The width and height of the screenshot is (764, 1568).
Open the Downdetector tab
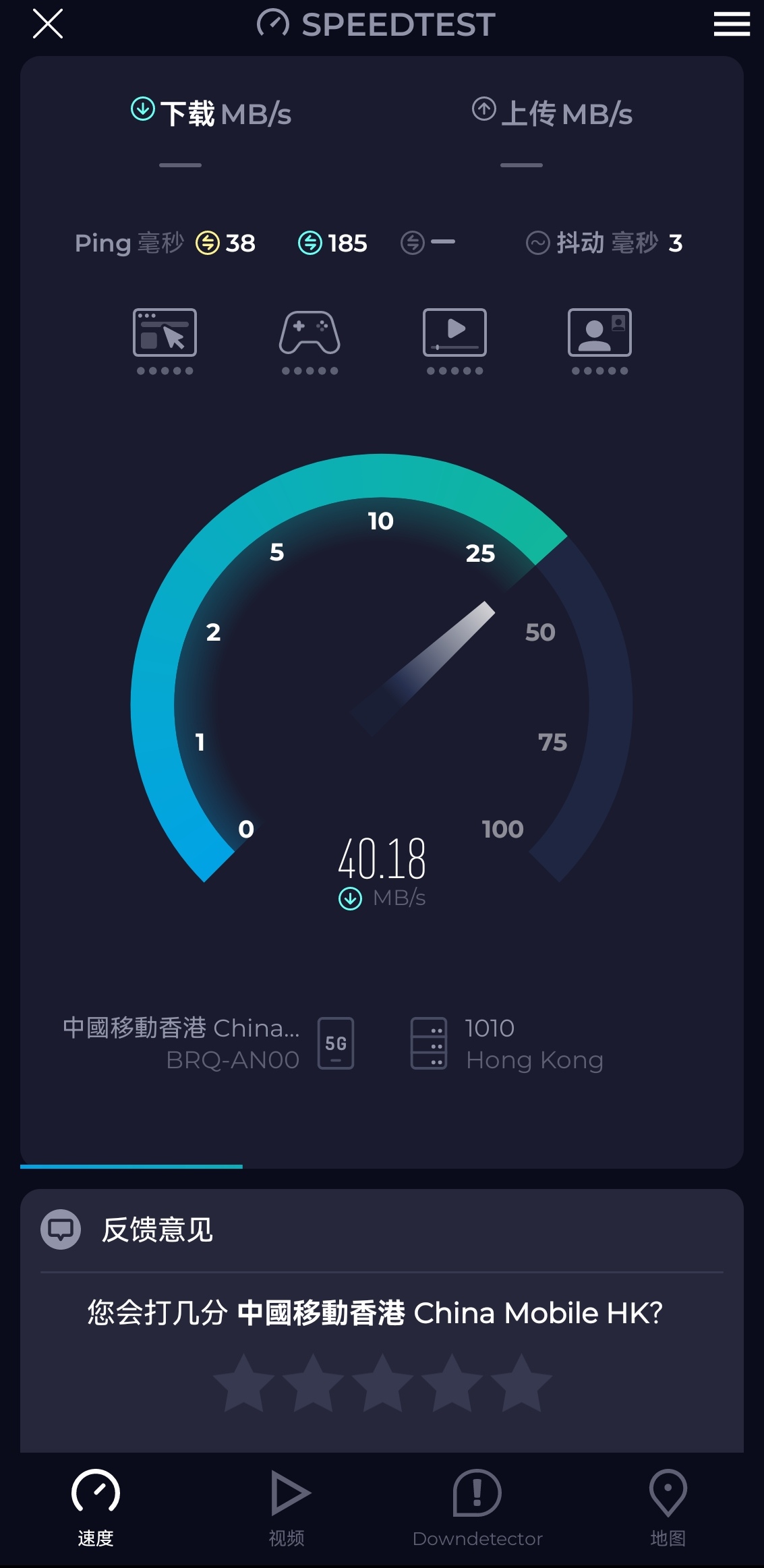[477, 1504]
